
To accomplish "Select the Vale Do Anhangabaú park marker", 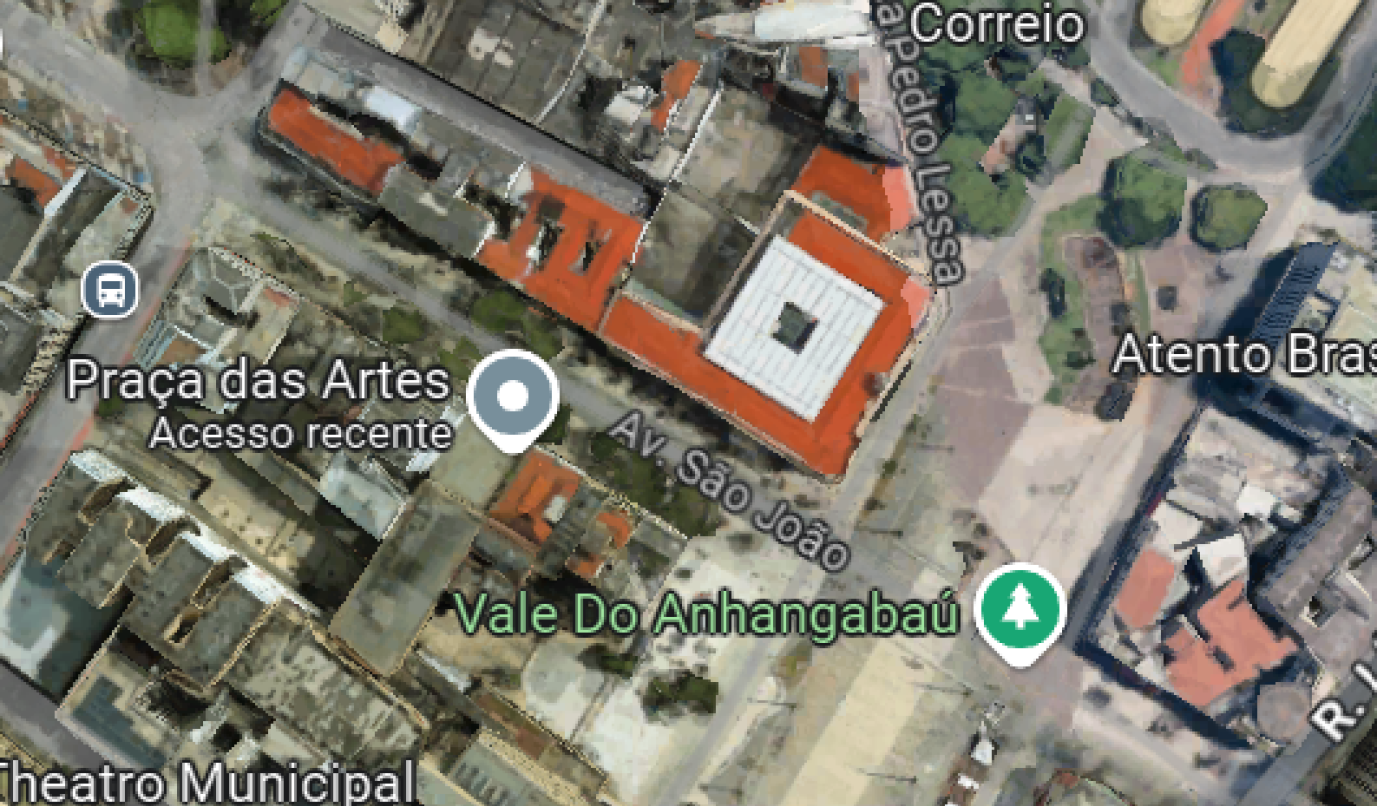I will (1019, 610).
